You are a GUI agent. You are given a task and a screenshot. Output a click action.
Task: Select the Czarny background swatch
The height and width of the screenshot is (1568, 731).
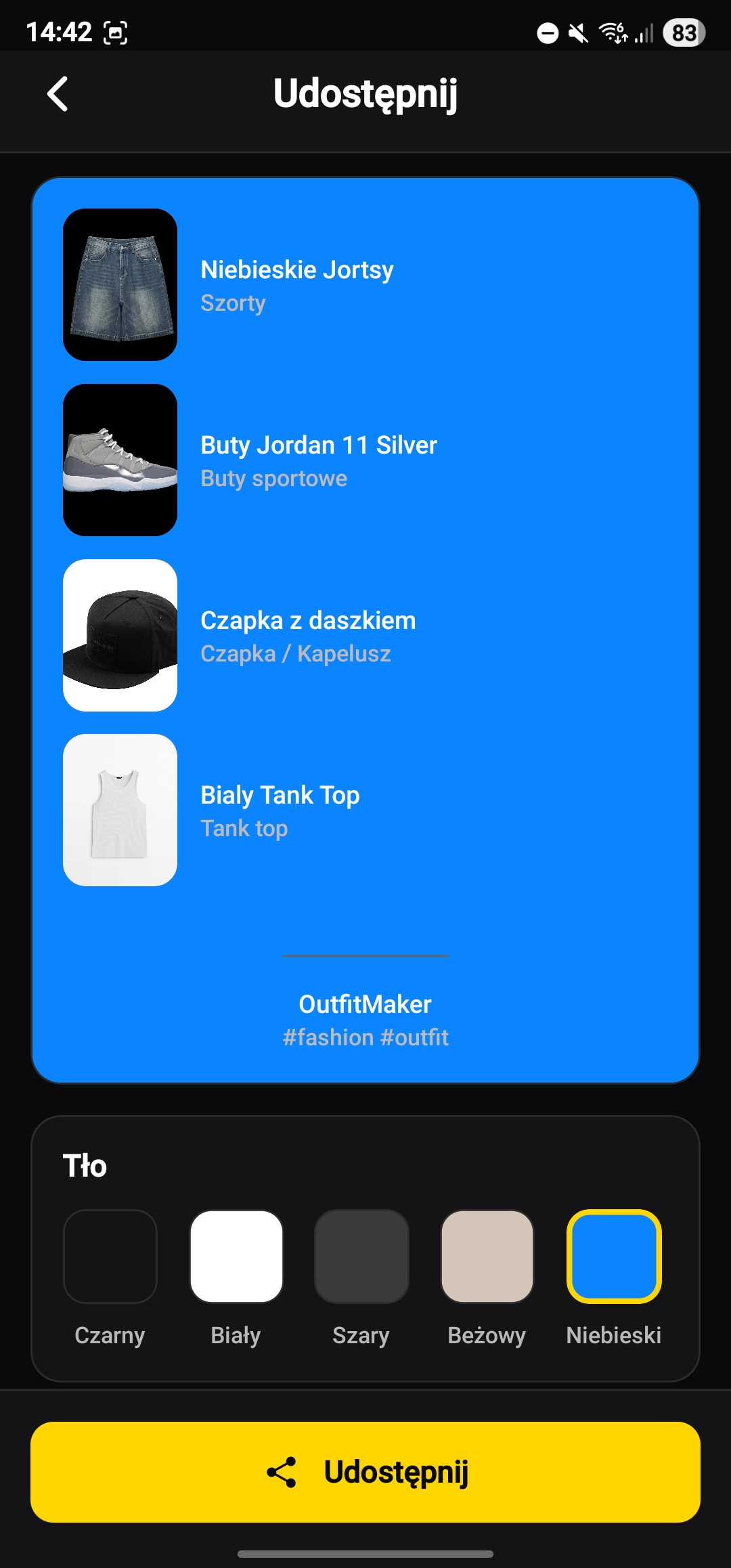point(110,1257)
